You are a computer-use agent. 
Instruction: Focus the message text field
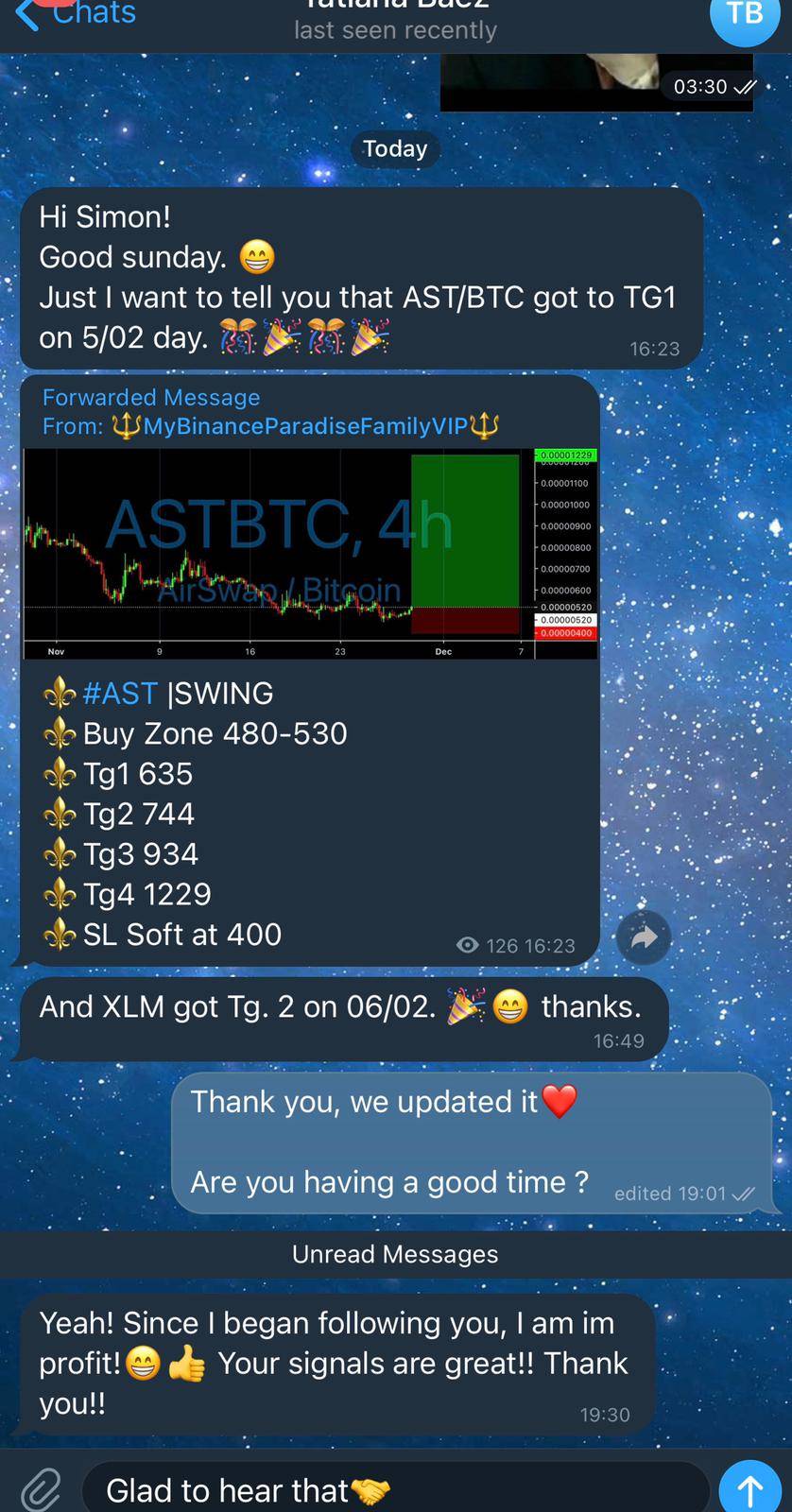pyautogui.click(x=397, y=1490)
